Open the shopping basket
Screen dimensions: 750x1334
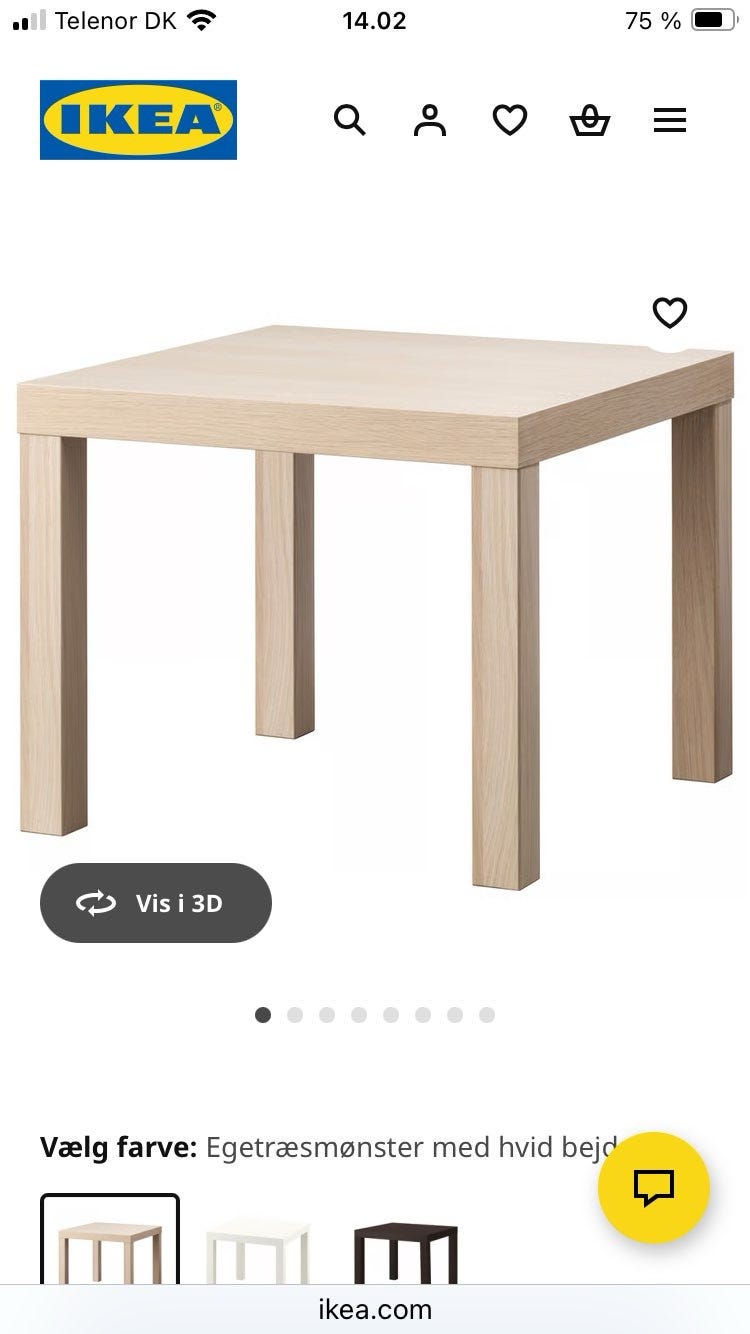click(589, 120)
